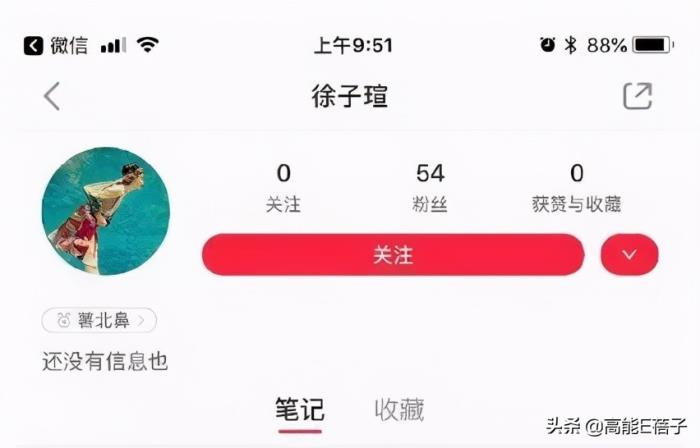This screenshot has width=700, height=448.
Task: Open the 0 关注 following list
Action: click(x=283, y=187)
